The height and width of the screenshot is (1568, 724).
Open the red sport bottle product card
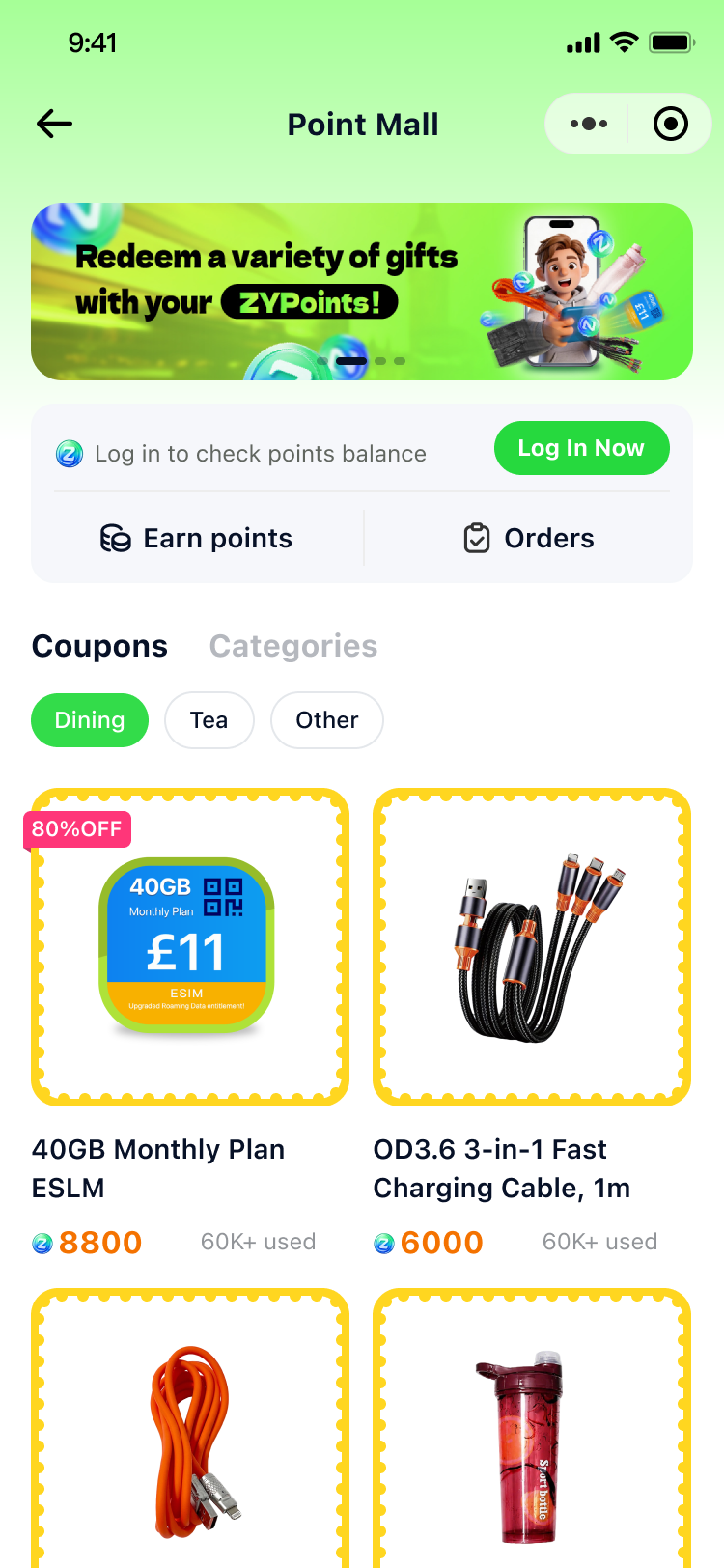click(x=532, y=1428)
